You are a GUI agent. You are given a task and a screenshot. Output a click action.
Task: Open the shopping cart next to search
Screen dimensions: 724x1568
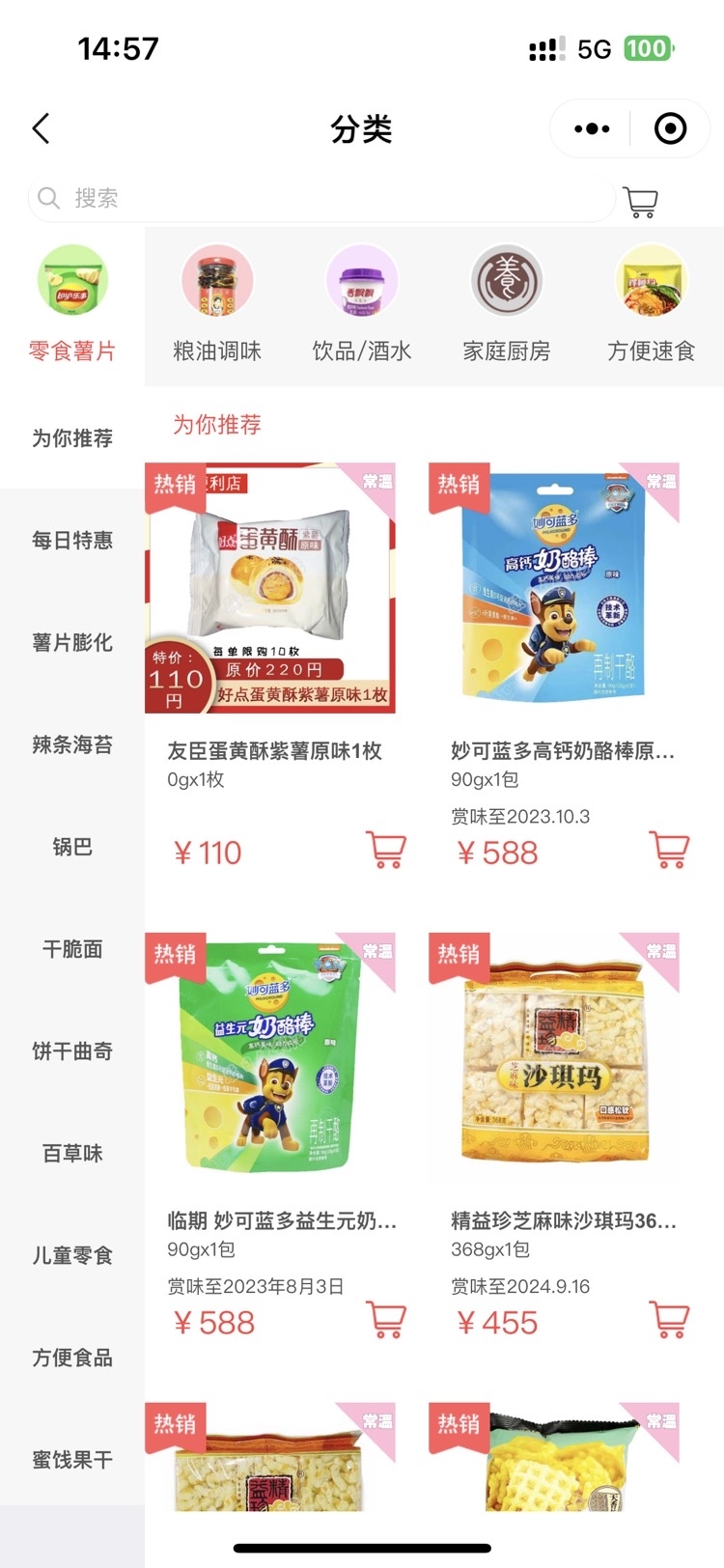(640, 202)
